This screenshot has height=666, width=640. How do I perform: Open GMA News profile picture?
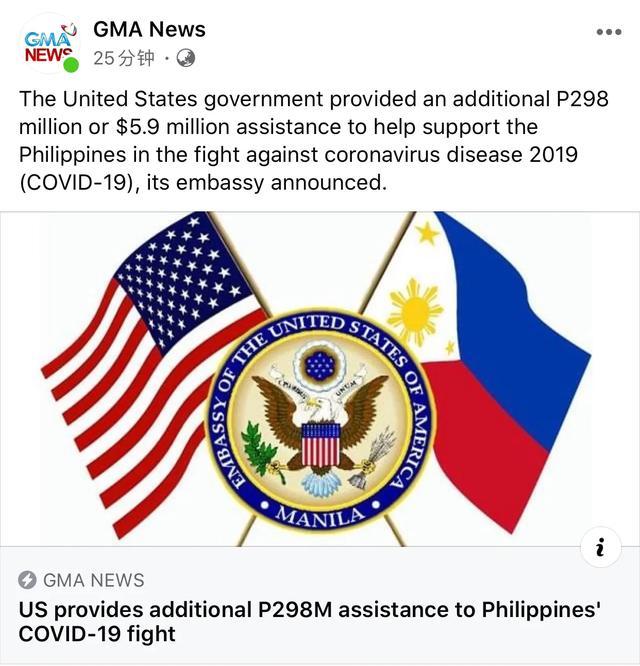(x=49, y=44)
